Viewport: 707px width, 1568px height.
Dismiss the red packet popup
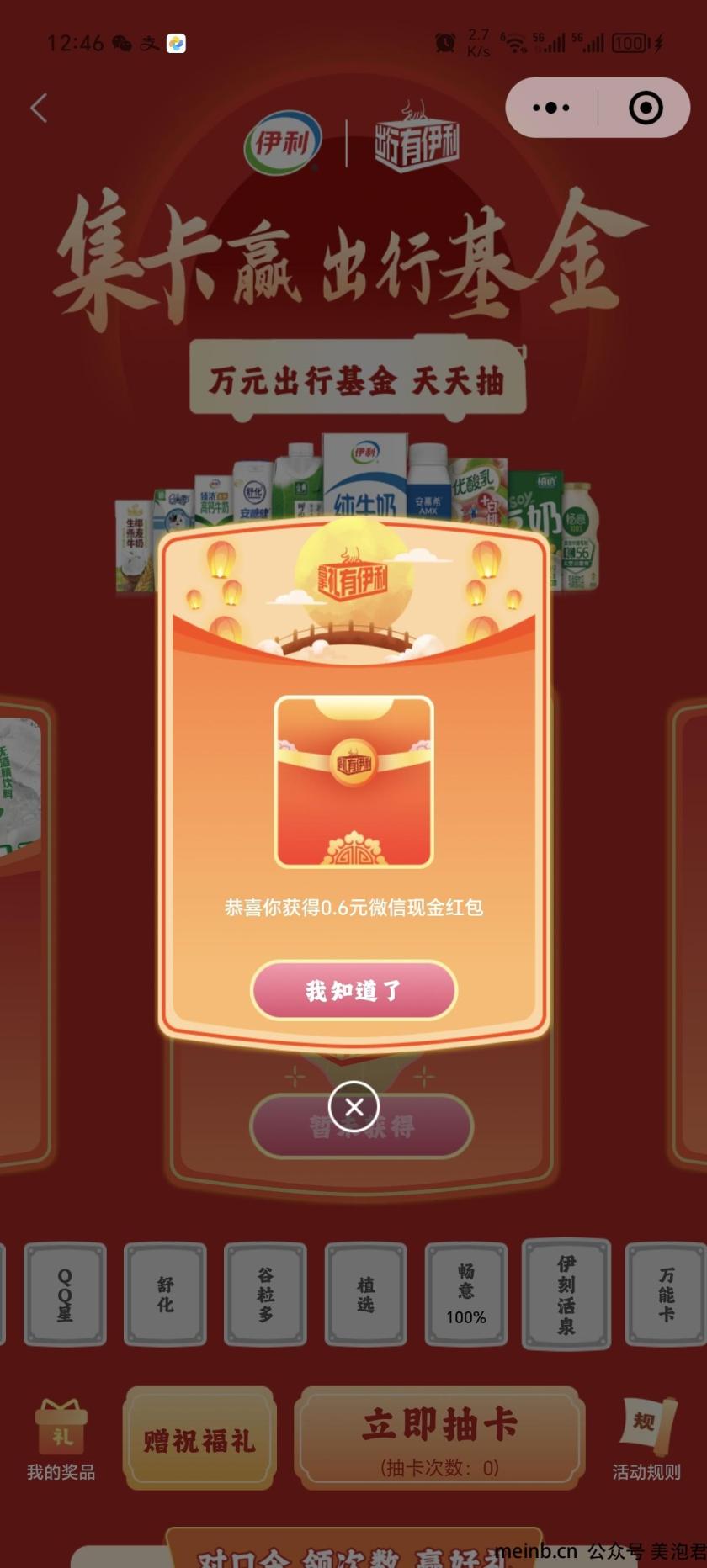tap(353, 1106)
